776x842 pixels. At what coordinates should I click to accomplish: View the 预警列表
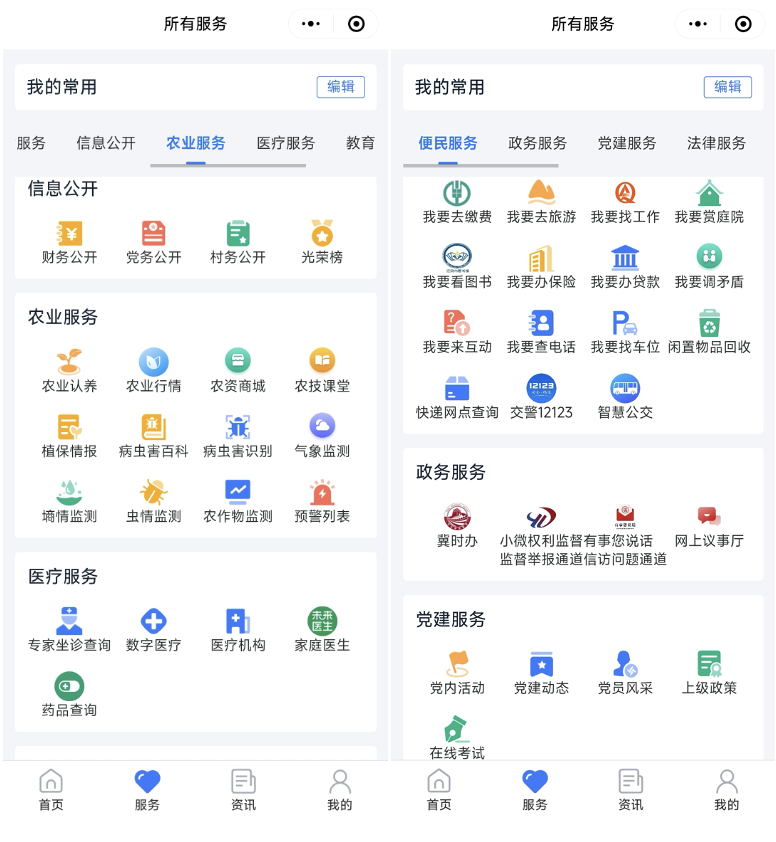(x=322, y=501)
